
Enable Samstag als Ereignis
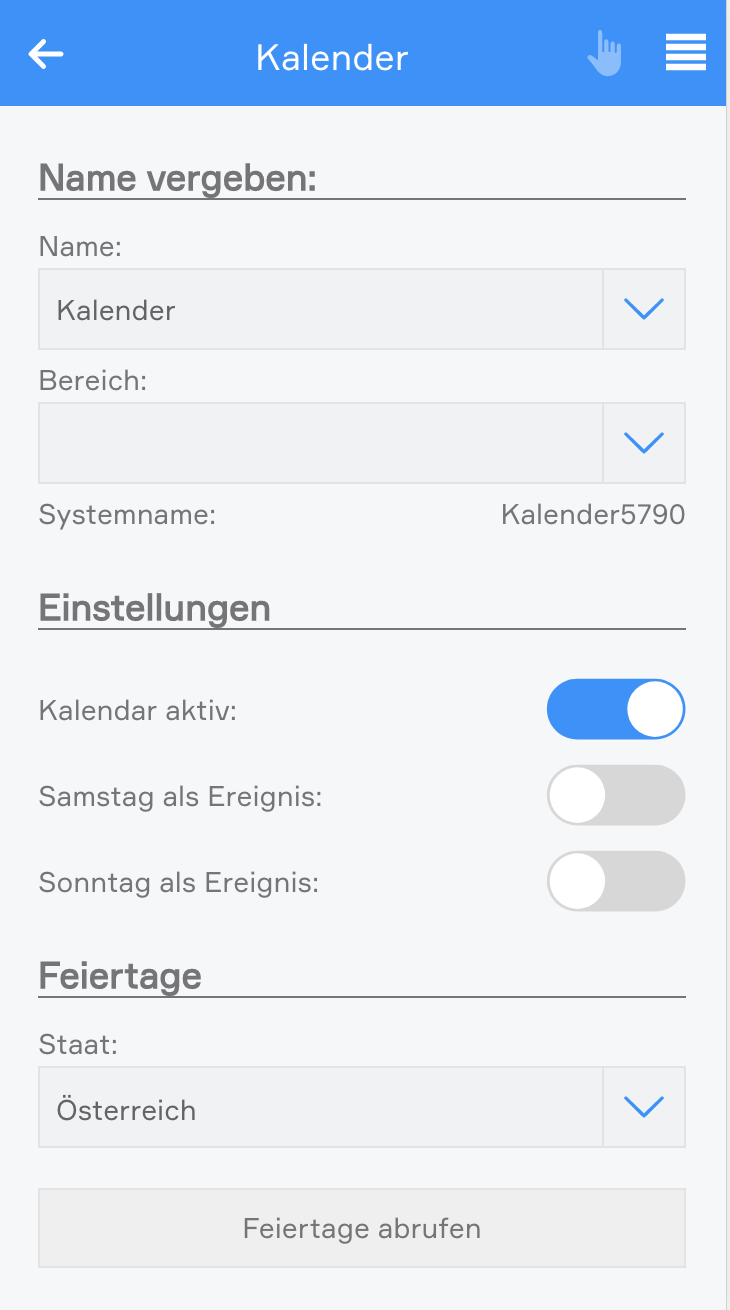(616, 796)
